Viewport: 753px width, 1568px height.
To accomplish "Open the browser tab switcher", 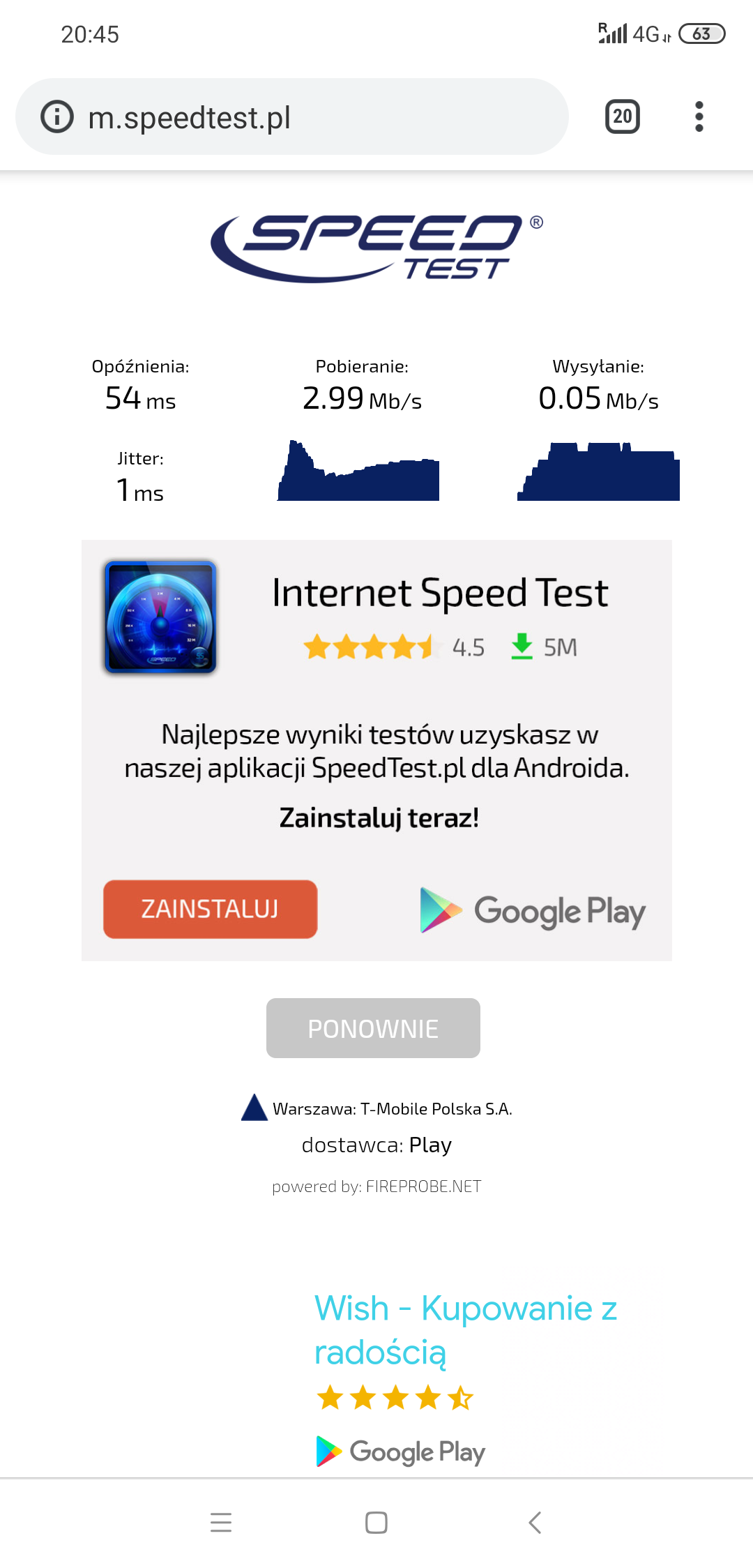I will click(622, 116).
